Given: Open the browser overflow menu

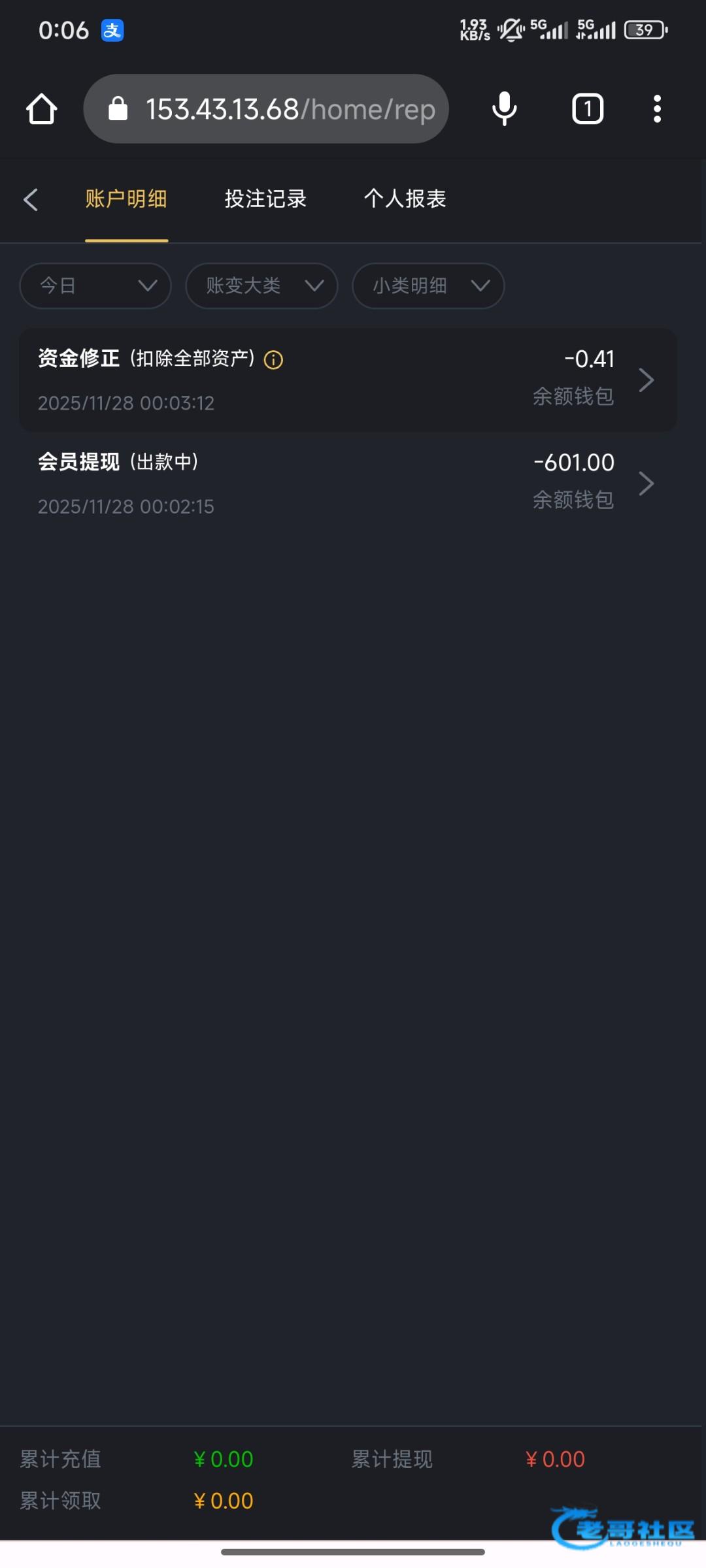Looking at the screenshot, I should coord(657,109).
